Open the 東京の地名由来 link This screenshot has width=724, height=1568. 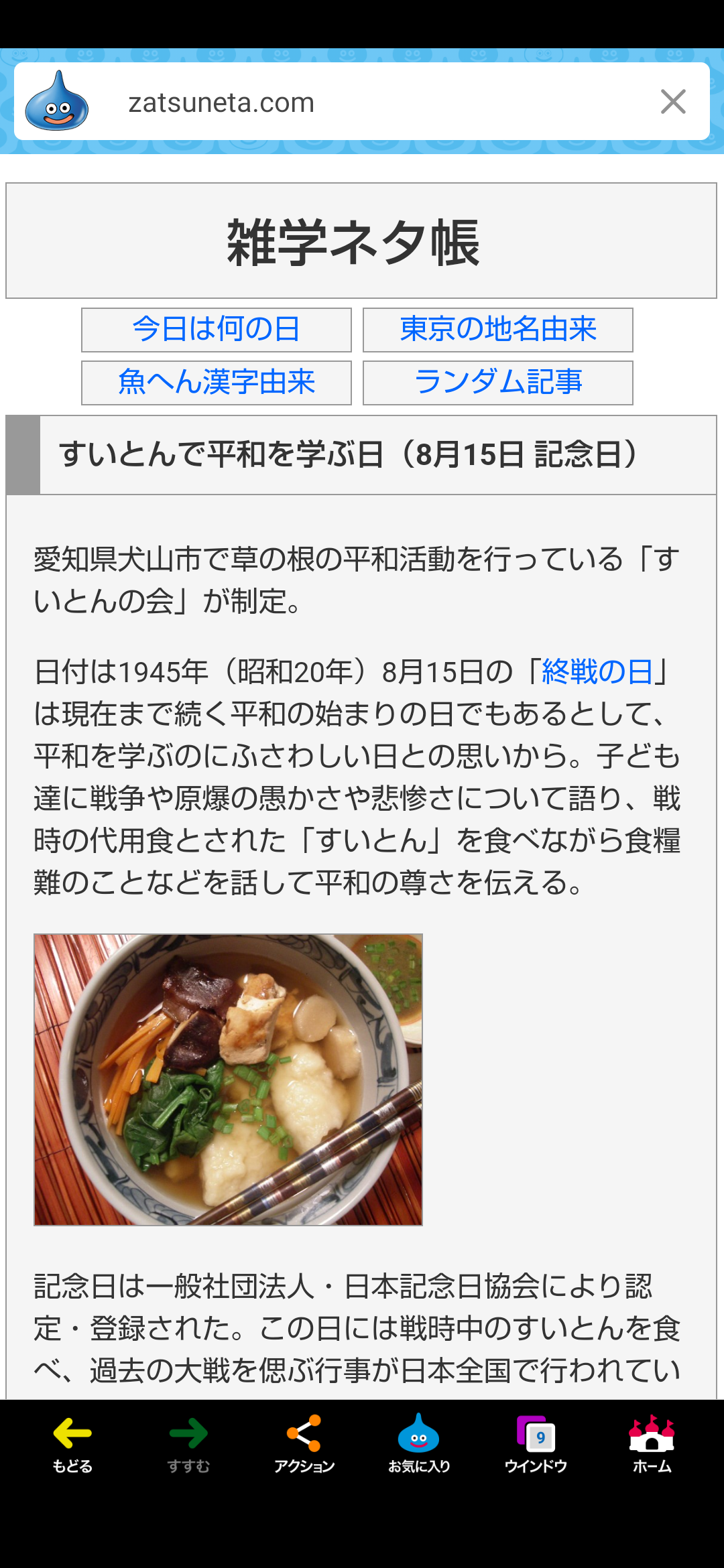498,330
